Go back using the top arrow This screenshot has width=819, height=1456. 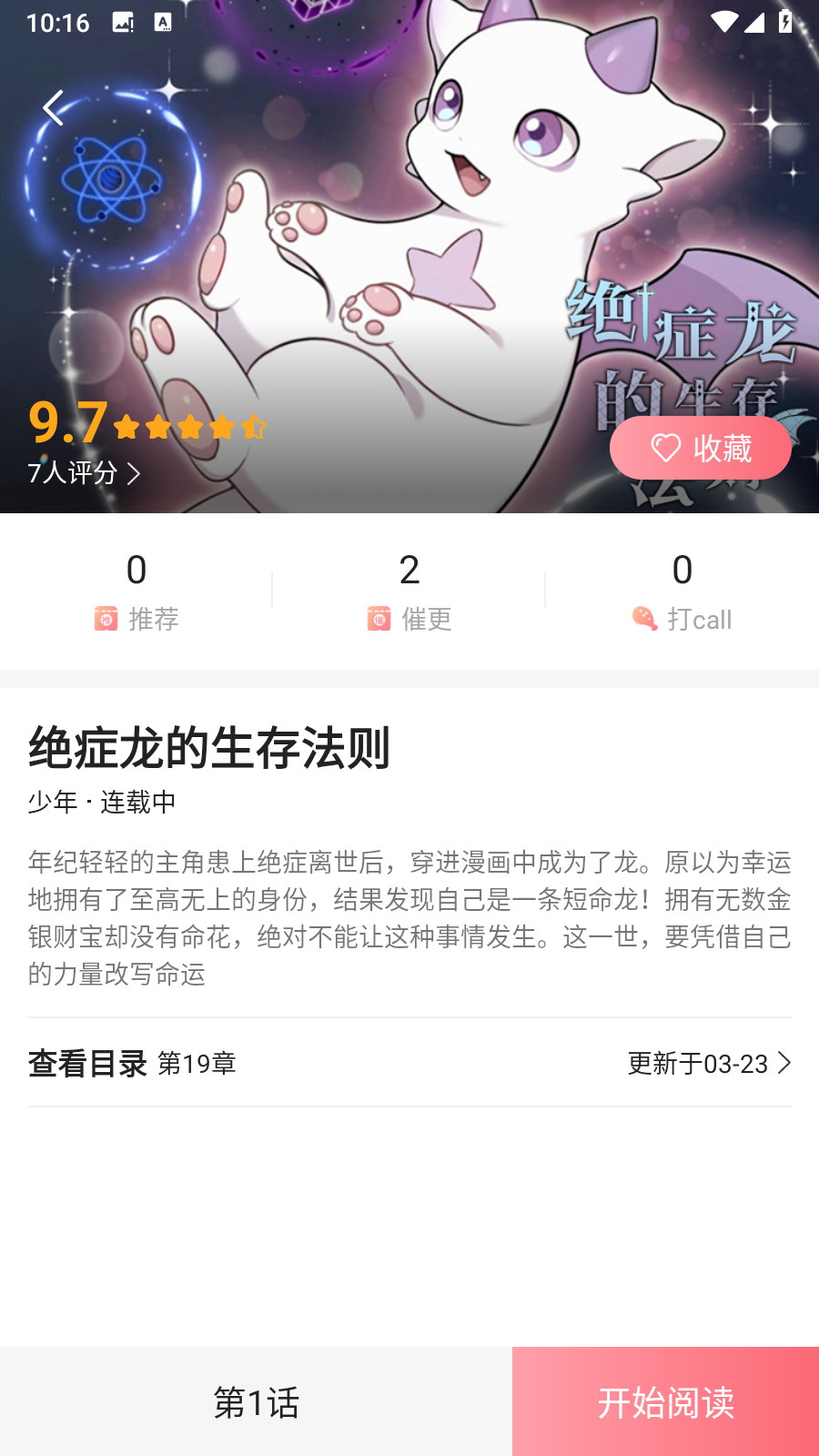coord(54,108)
